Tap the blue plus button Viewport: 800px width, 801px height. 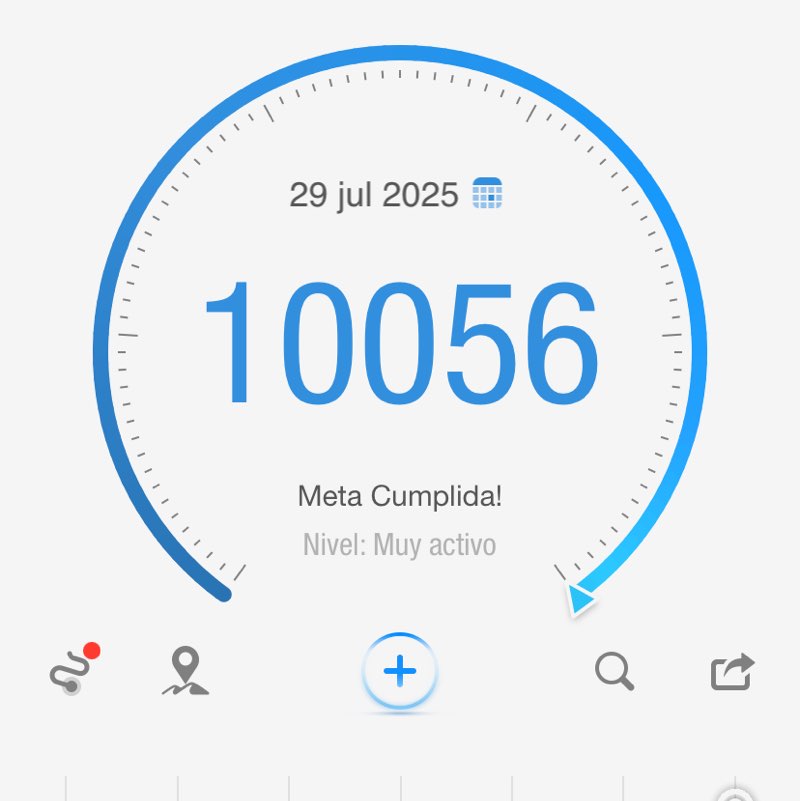pos(400,672)
